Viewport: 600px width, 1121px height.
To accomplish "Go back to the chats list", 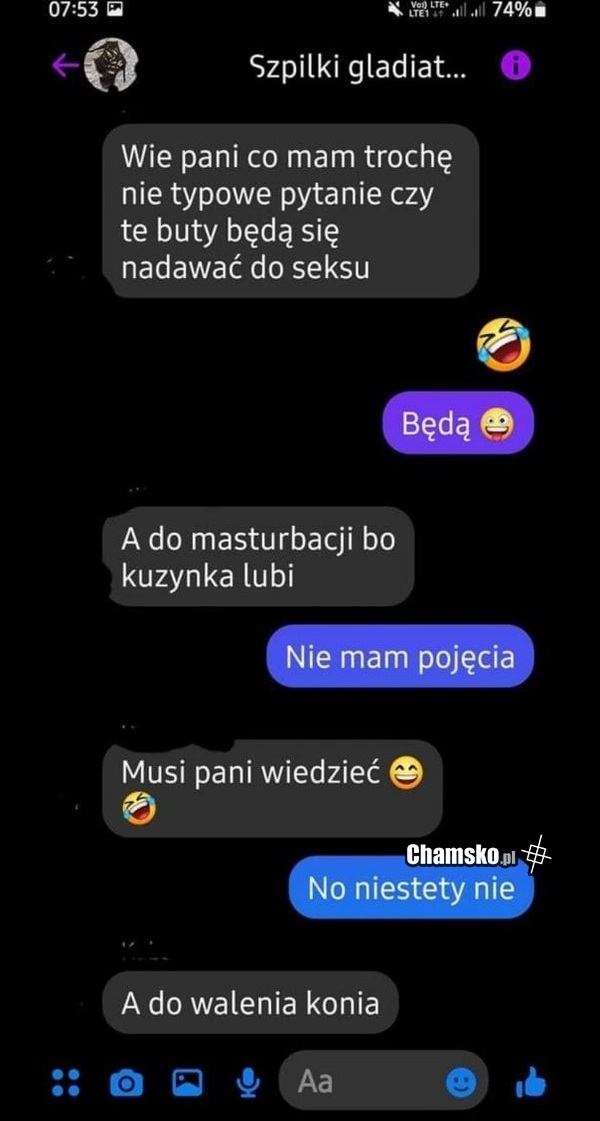I will tap(66, 66).
